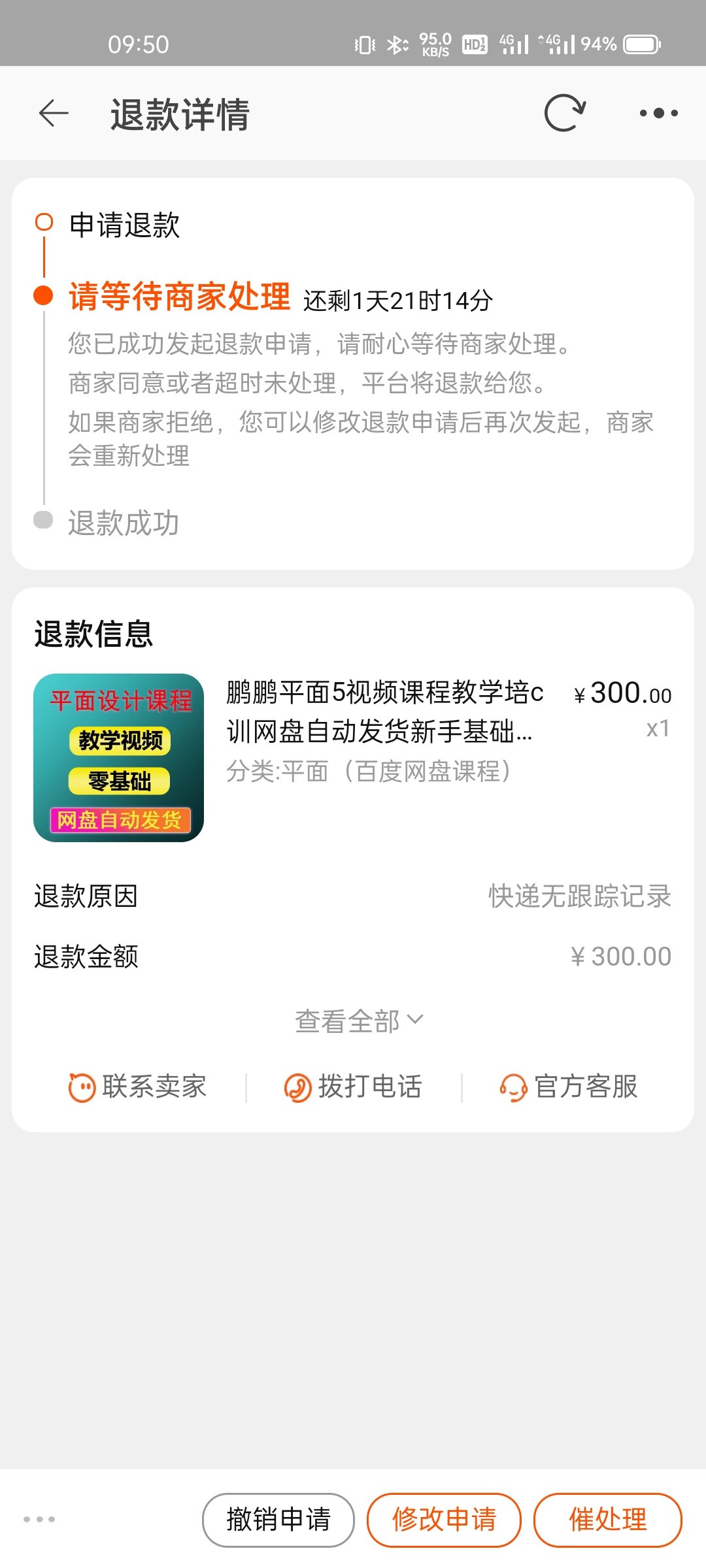Expand 查看全部 refund information

(359, 1021)
